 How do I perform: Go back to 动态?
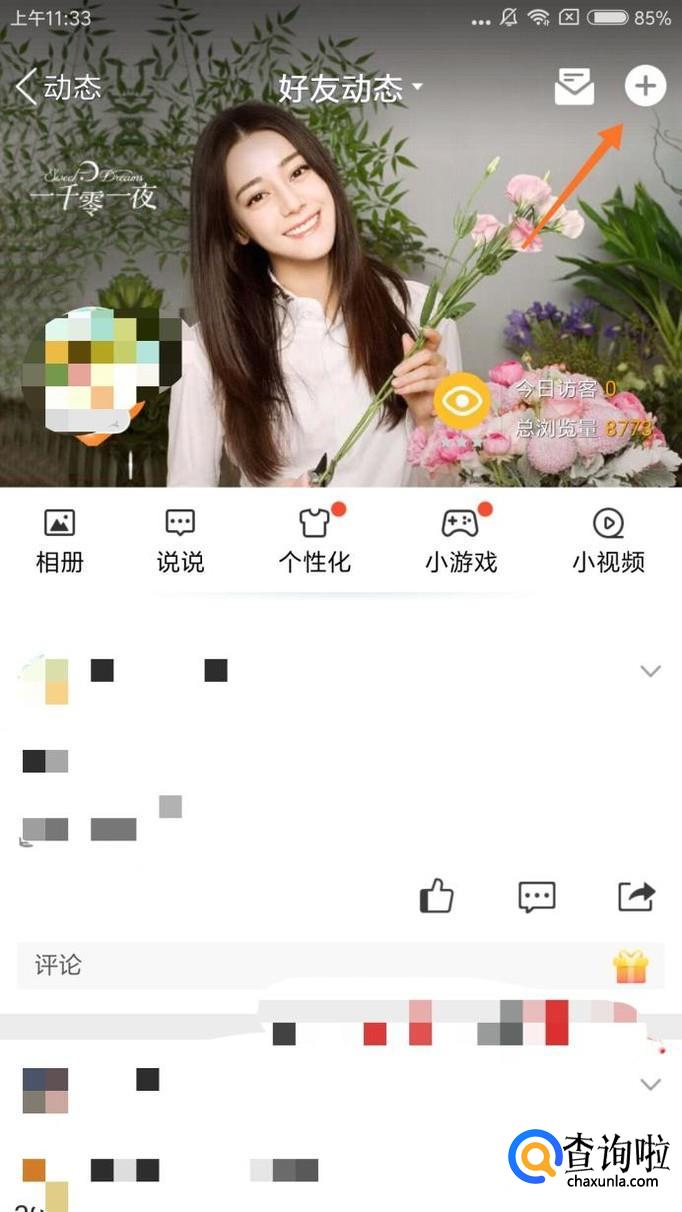(58, 87)
